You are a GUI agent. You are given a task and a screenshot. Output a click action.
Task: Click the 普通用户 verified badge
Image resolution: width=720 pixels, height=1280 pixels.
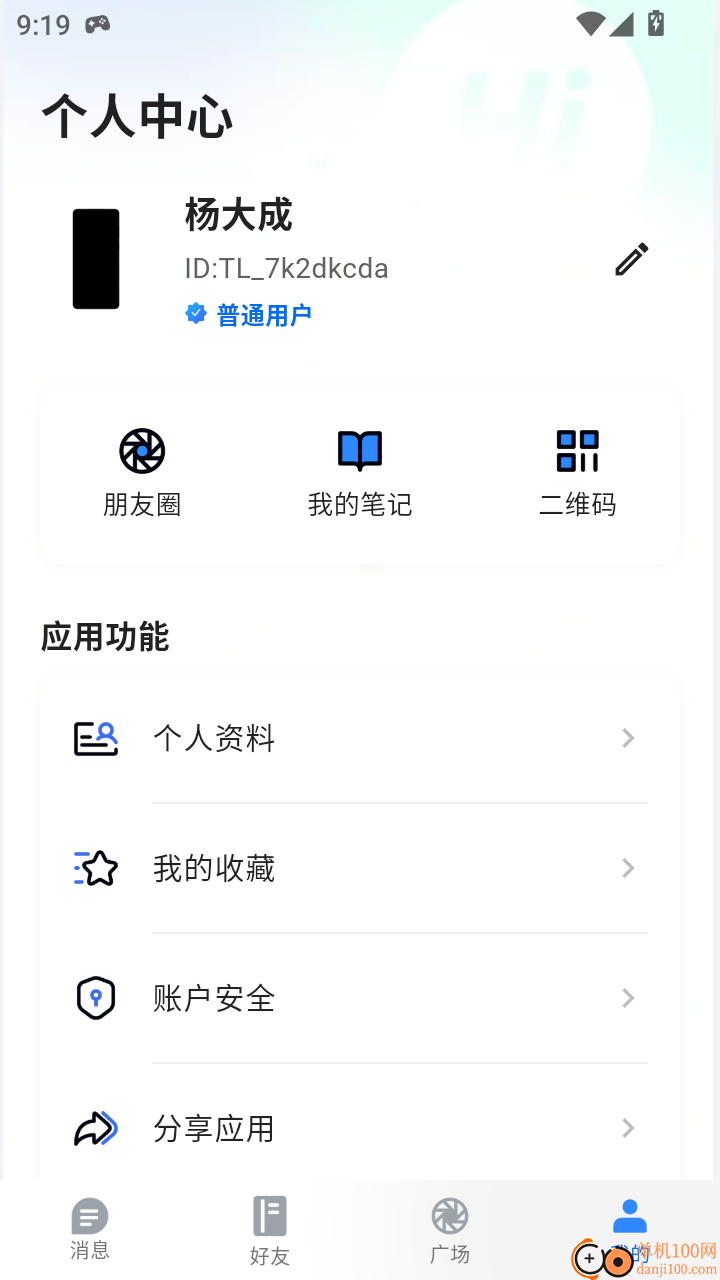(196, 313)
